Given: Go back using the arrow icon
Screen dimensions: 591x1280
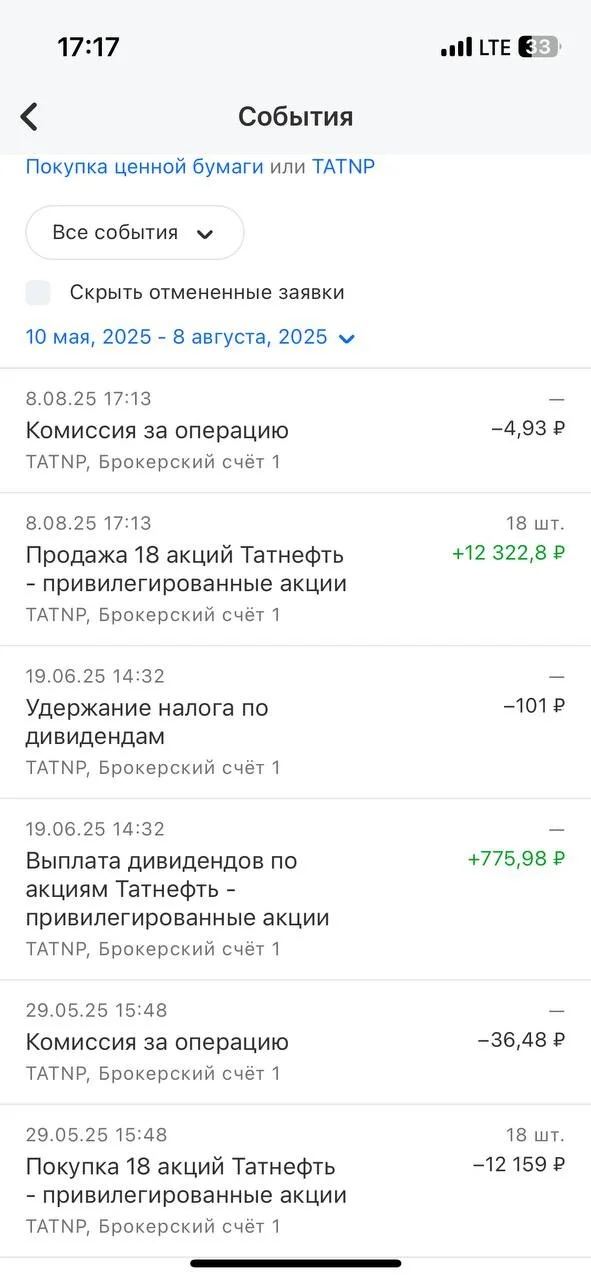Looking at the screenshot, I should (30, 117).
